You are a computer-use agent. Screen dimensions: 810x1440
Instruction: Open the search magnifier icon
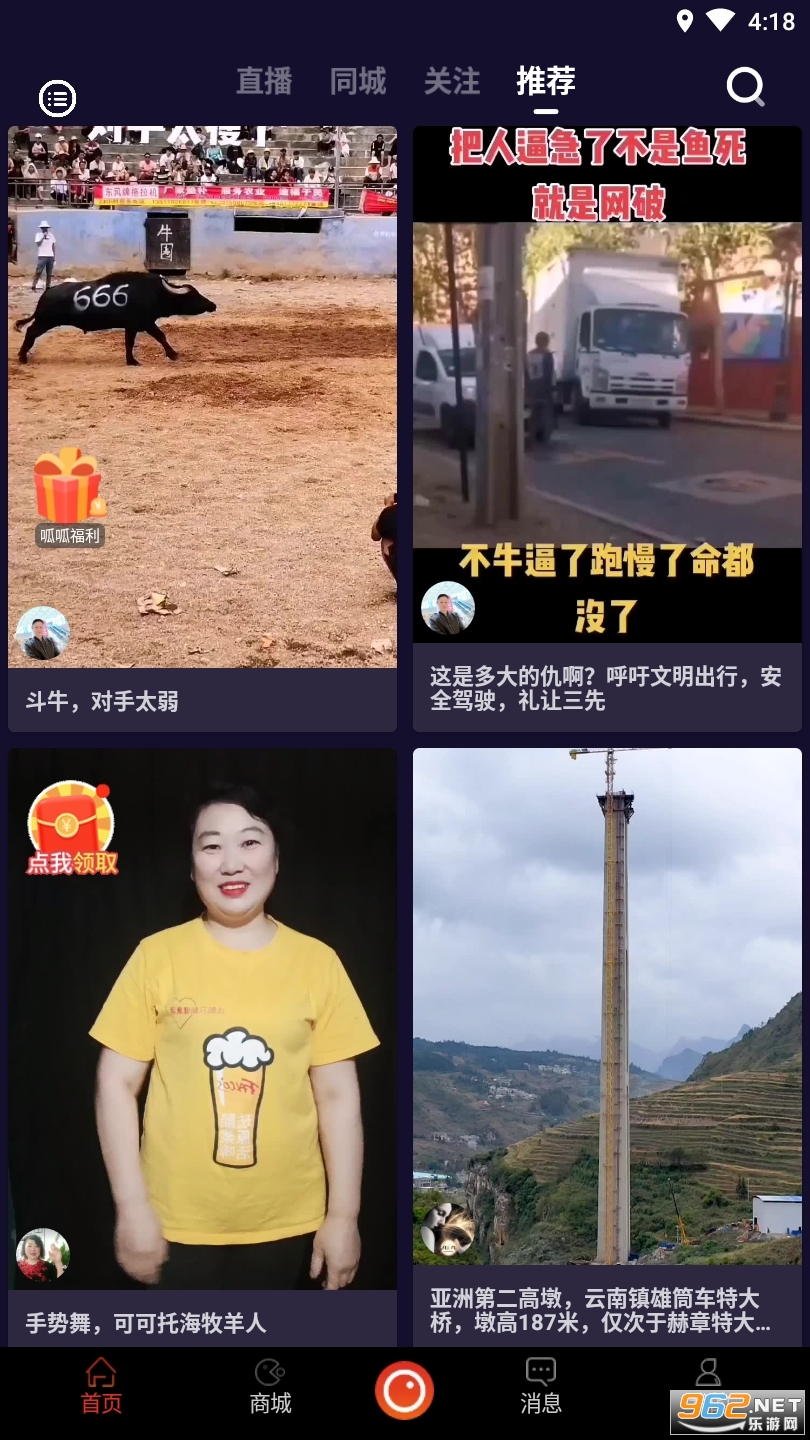745,88
